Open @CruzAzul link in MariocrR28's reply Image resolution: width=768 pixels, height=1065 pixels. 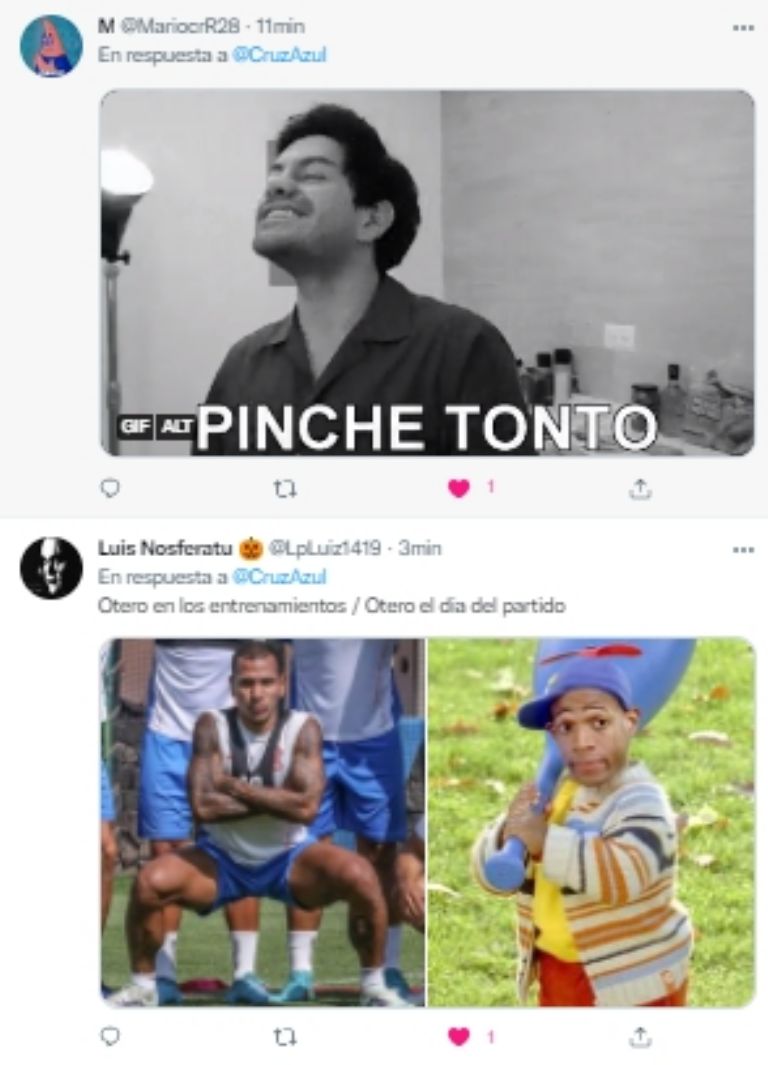tap(279, 55)
